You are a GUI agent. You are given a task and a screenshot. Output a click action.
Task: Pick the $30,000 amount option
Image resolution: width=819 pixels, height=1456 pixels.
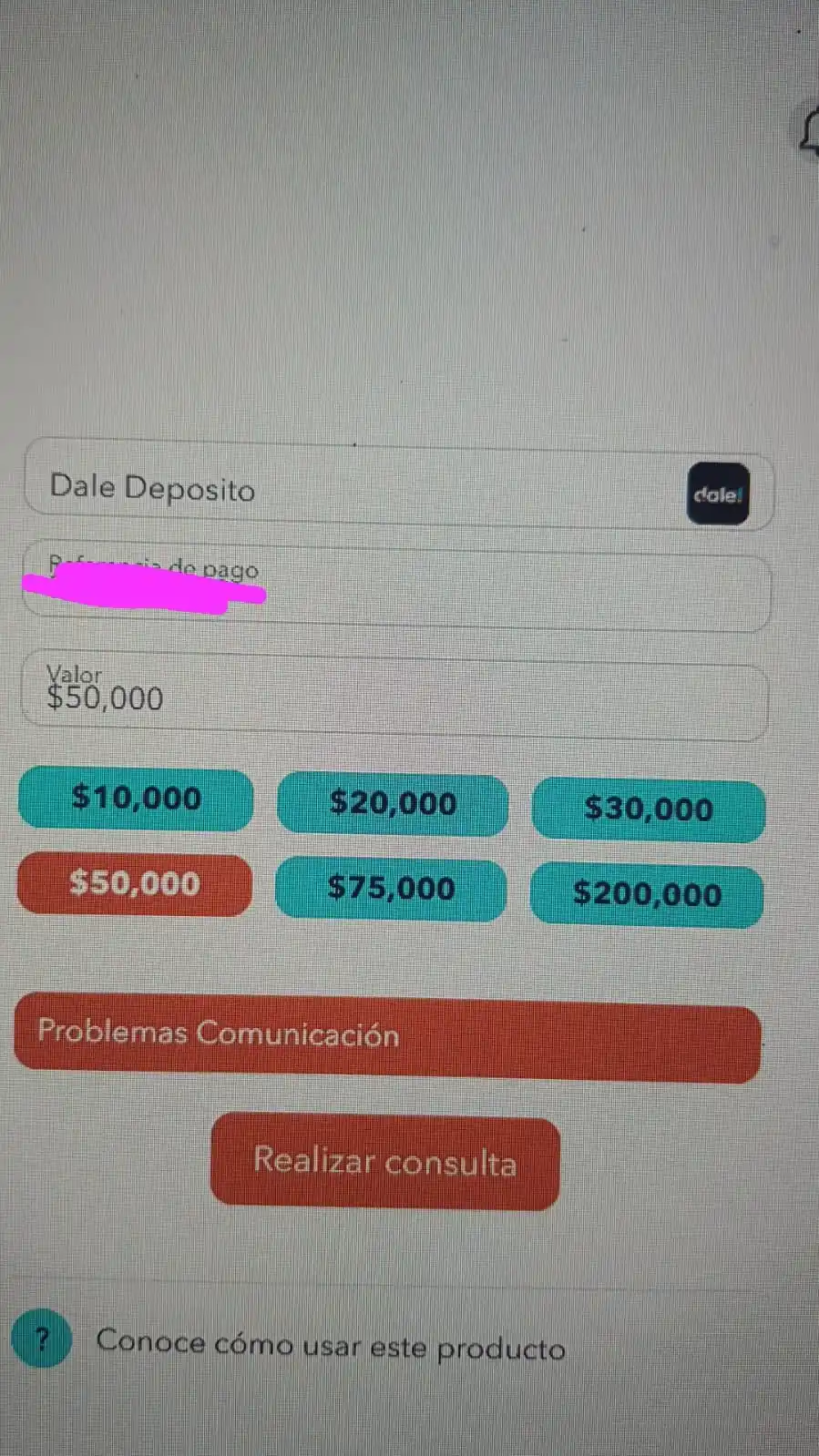[x=648, y=809]
